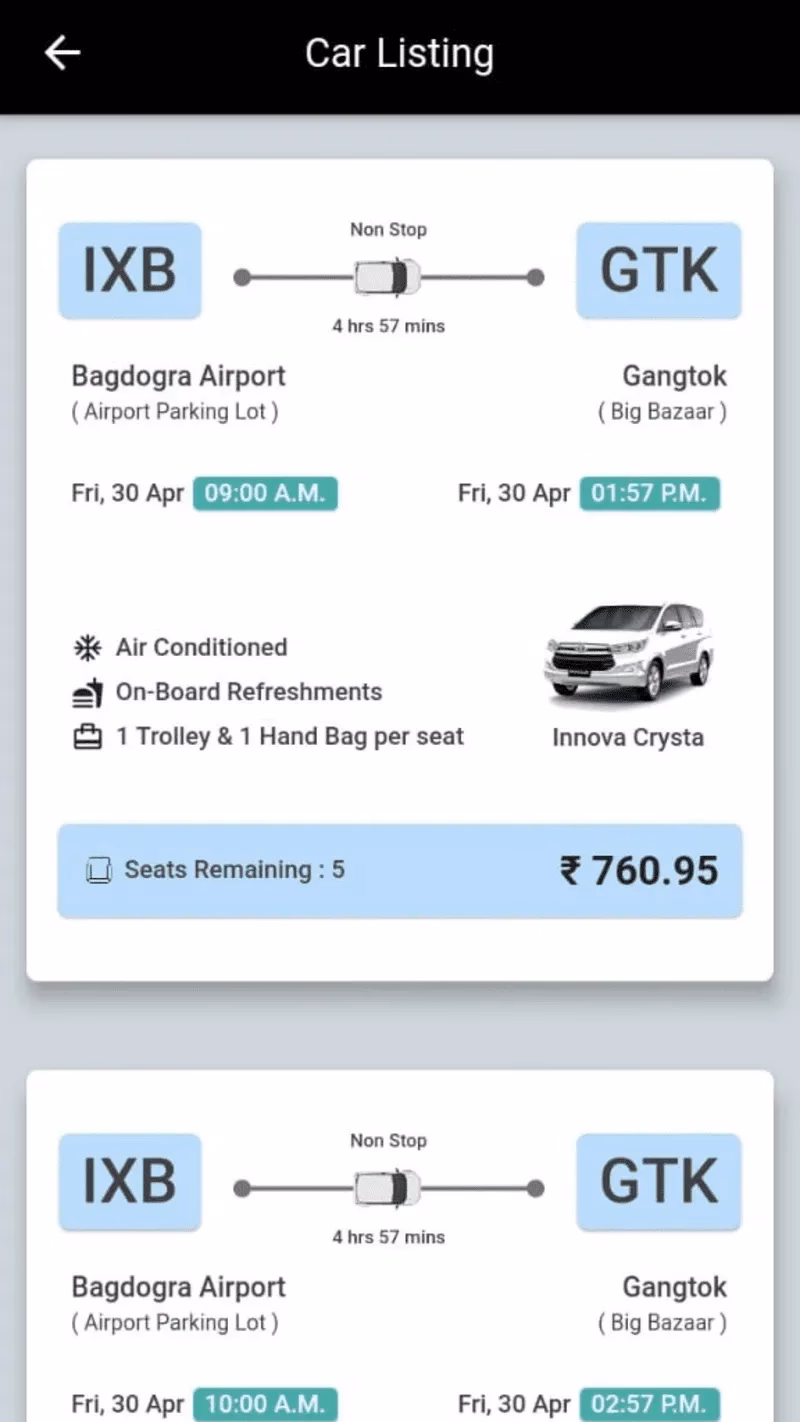This screenshot has width=800, height=1422.
Task: Tap the 10:00 A.M. time badge in second listing
Action: click(x=265, y=1404)
